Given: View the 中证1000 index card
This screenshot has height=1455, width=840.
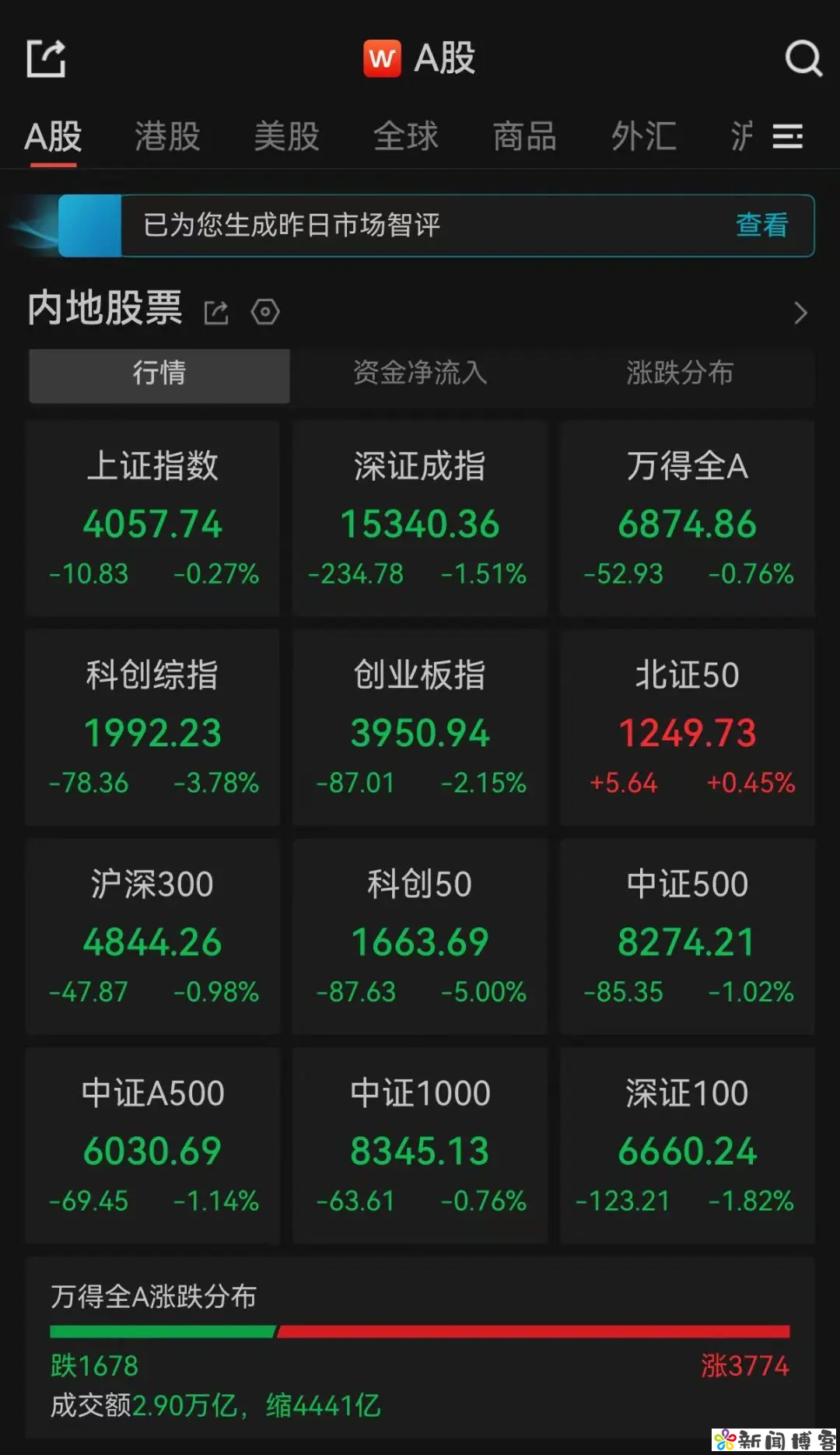Looking at the screenshot, I should 420,1146.
